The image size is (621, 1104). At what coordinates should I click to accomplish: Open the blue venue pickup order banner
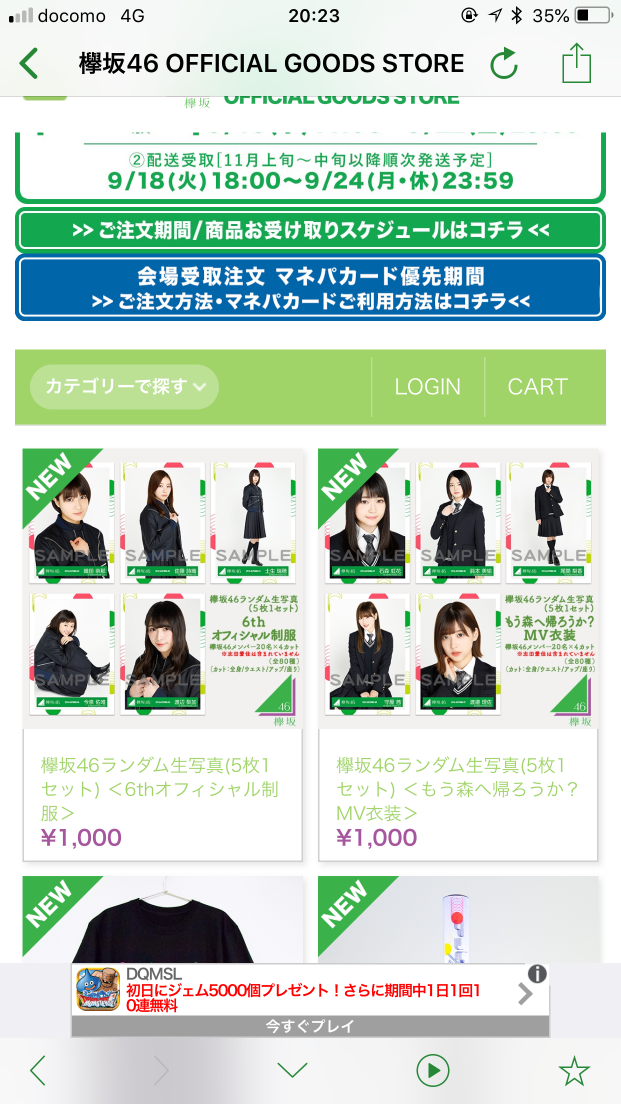coord(310,287)
